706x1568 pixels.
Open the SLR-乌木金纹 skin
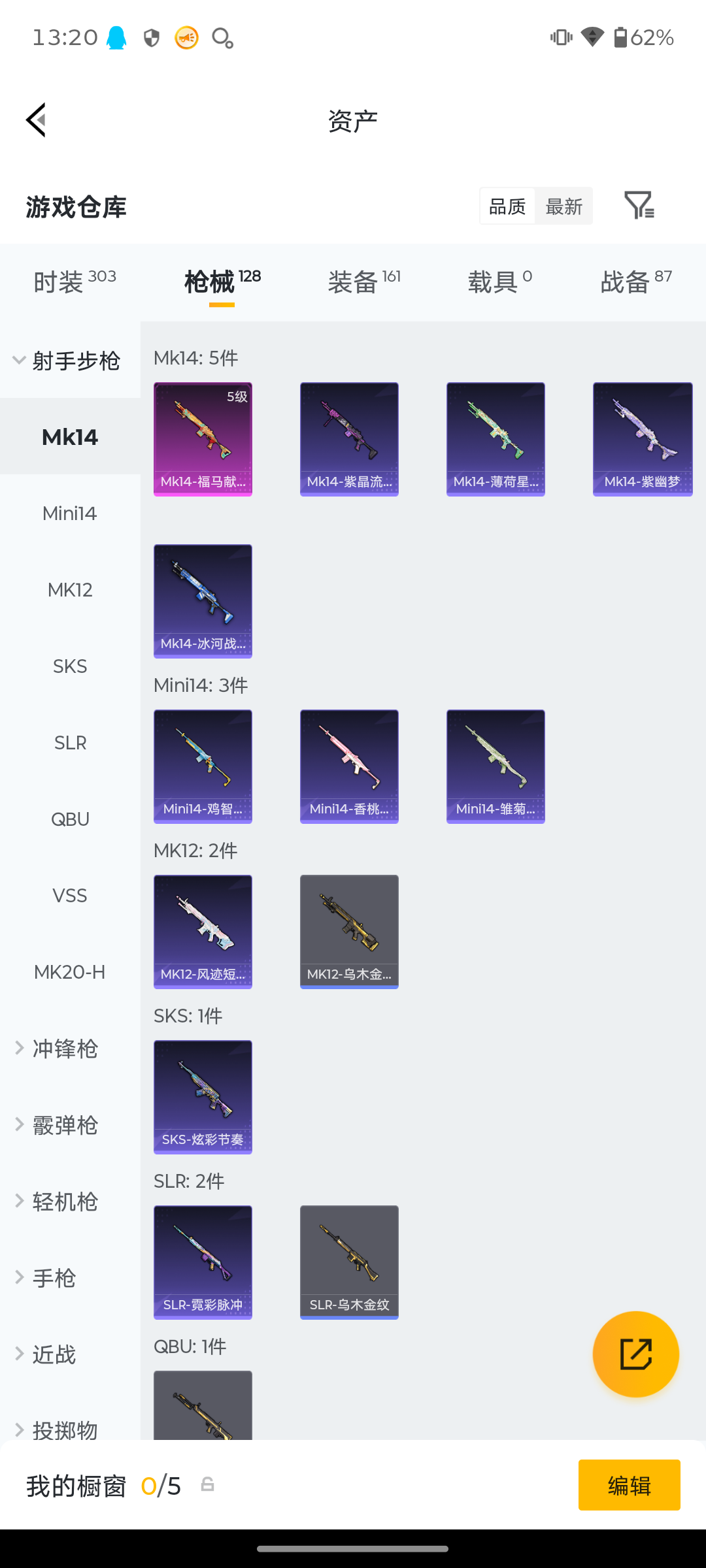(x=349, y=1262)
